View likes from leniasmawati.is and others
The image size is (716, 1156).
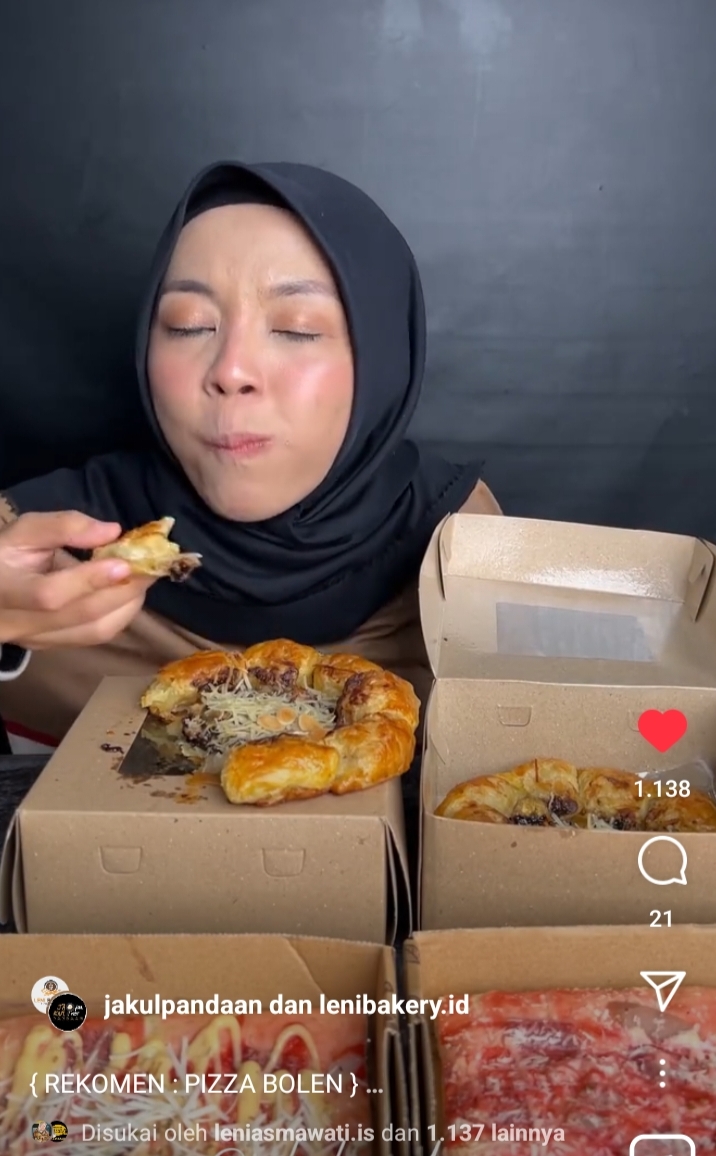[x=323, y=1133]
